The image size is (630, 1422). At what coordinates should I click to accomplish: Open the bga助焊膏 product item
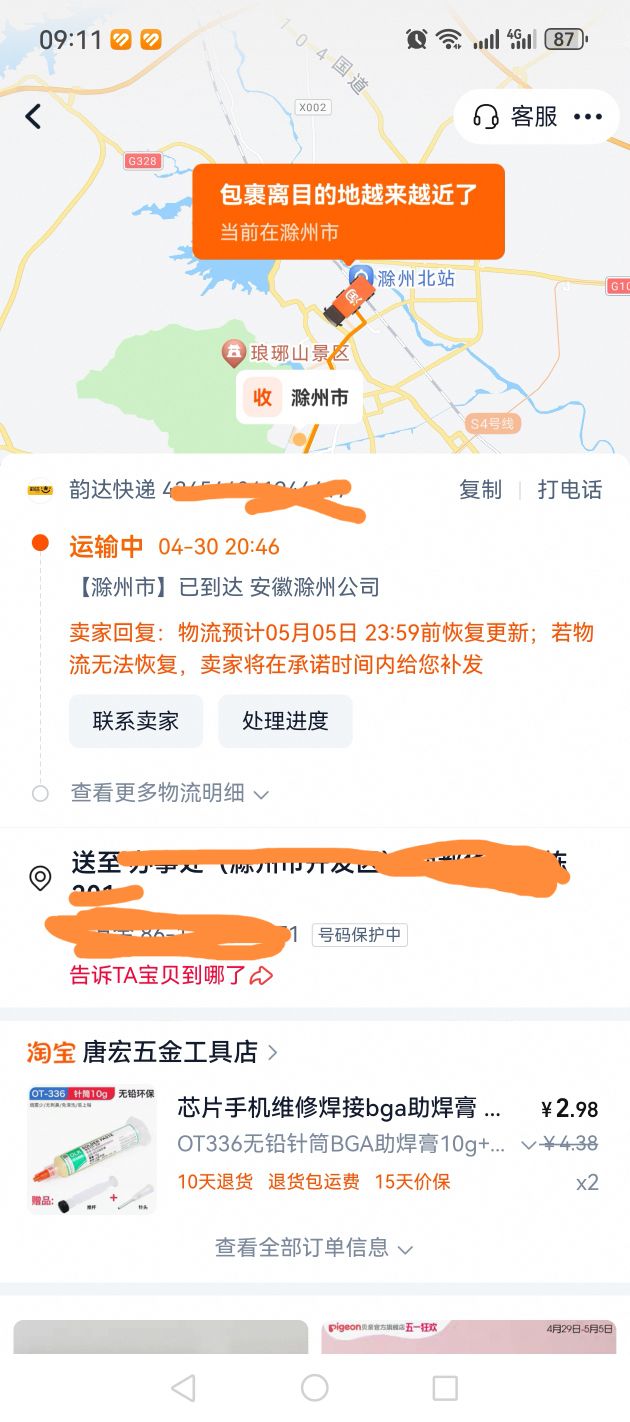(340, 1108)
